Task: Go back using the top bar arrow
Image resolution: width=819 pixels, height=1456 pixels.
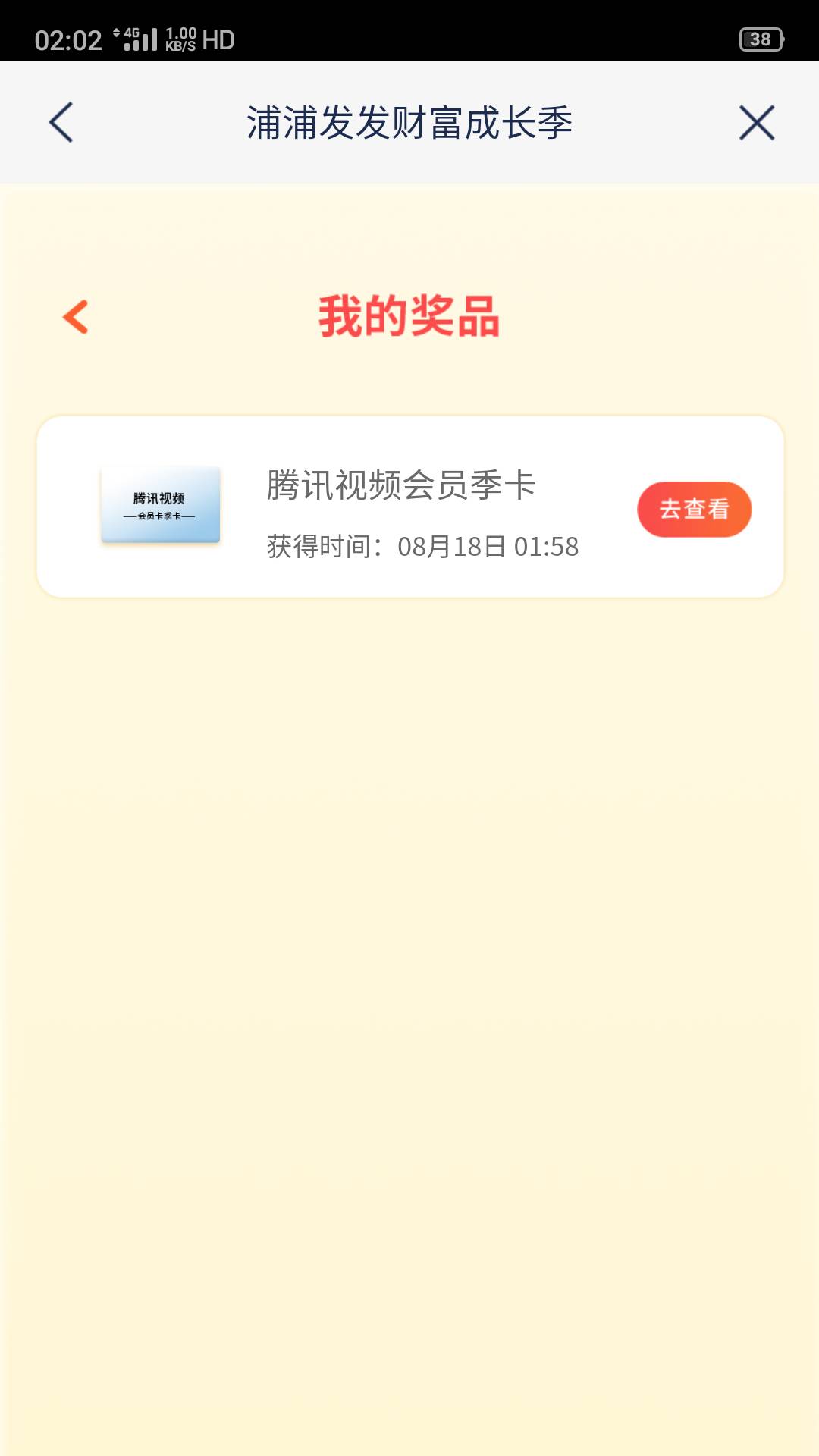Action: point(61,122)
